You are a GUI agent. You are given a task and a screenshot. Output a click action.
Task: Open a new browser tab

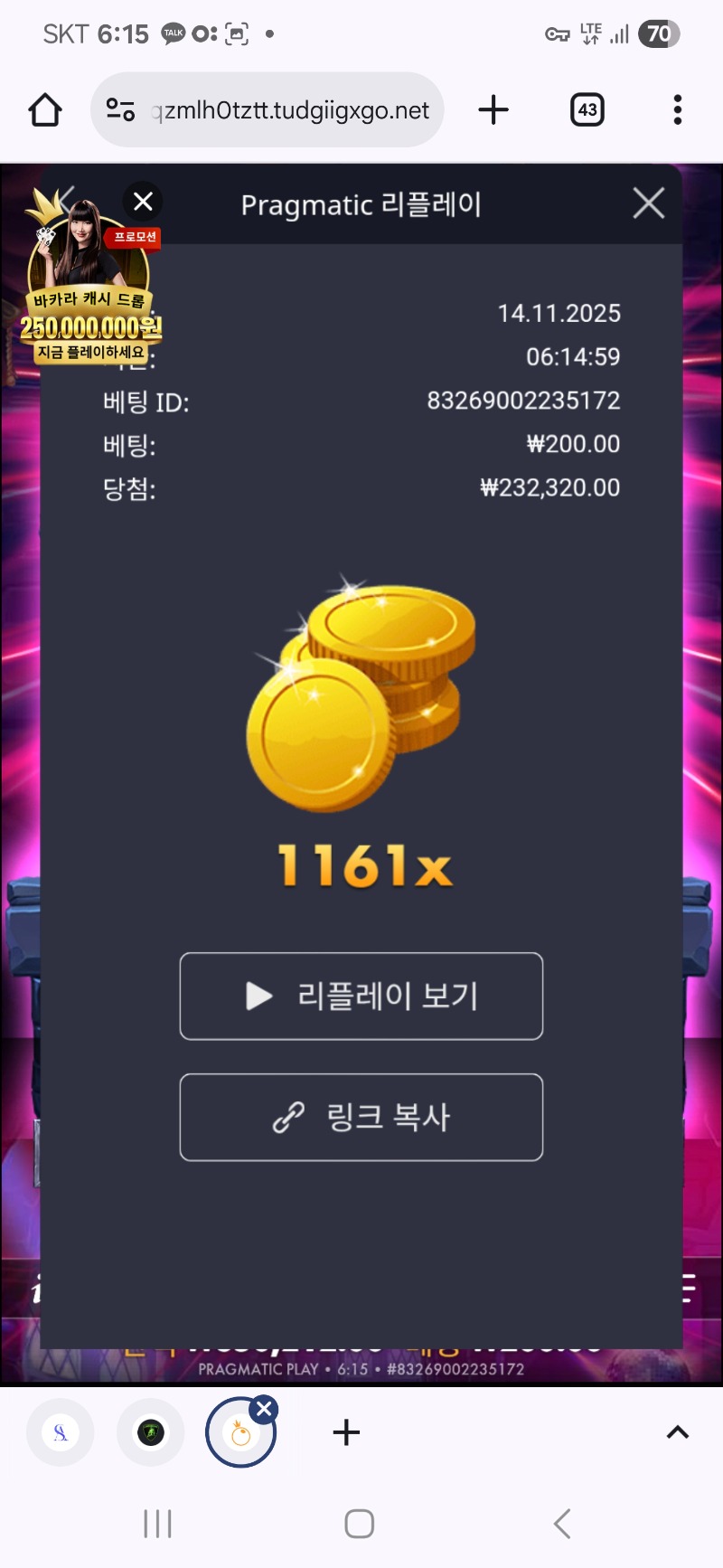(493, 109)
